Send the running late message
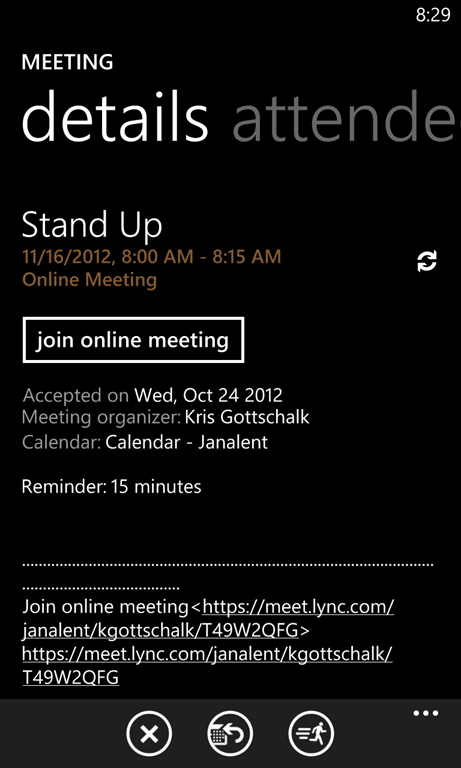 311,734
